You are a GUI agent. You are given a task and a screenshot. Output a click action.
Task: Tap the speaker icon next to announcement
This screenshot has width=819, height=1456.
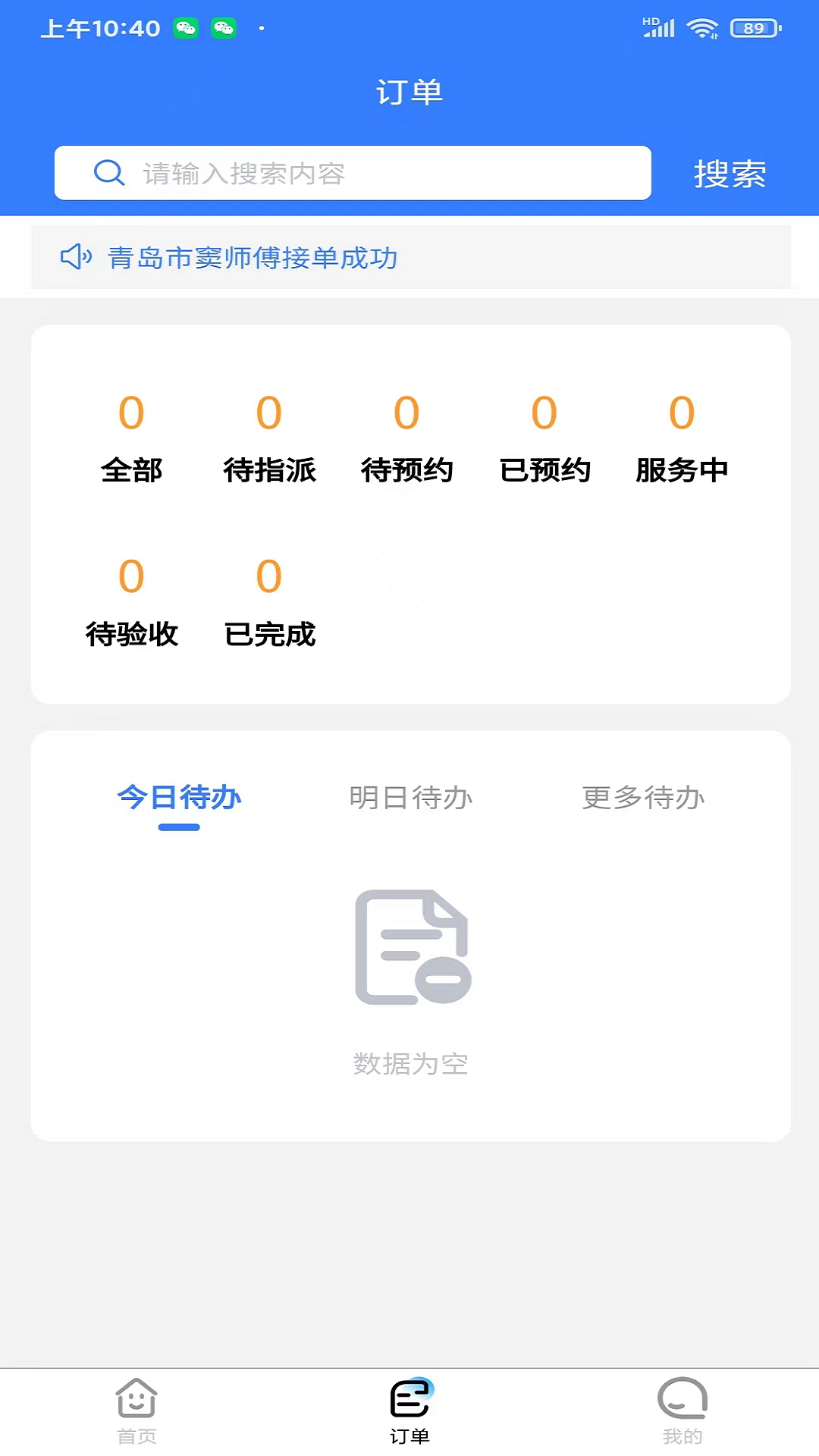[x=75, y=257]
